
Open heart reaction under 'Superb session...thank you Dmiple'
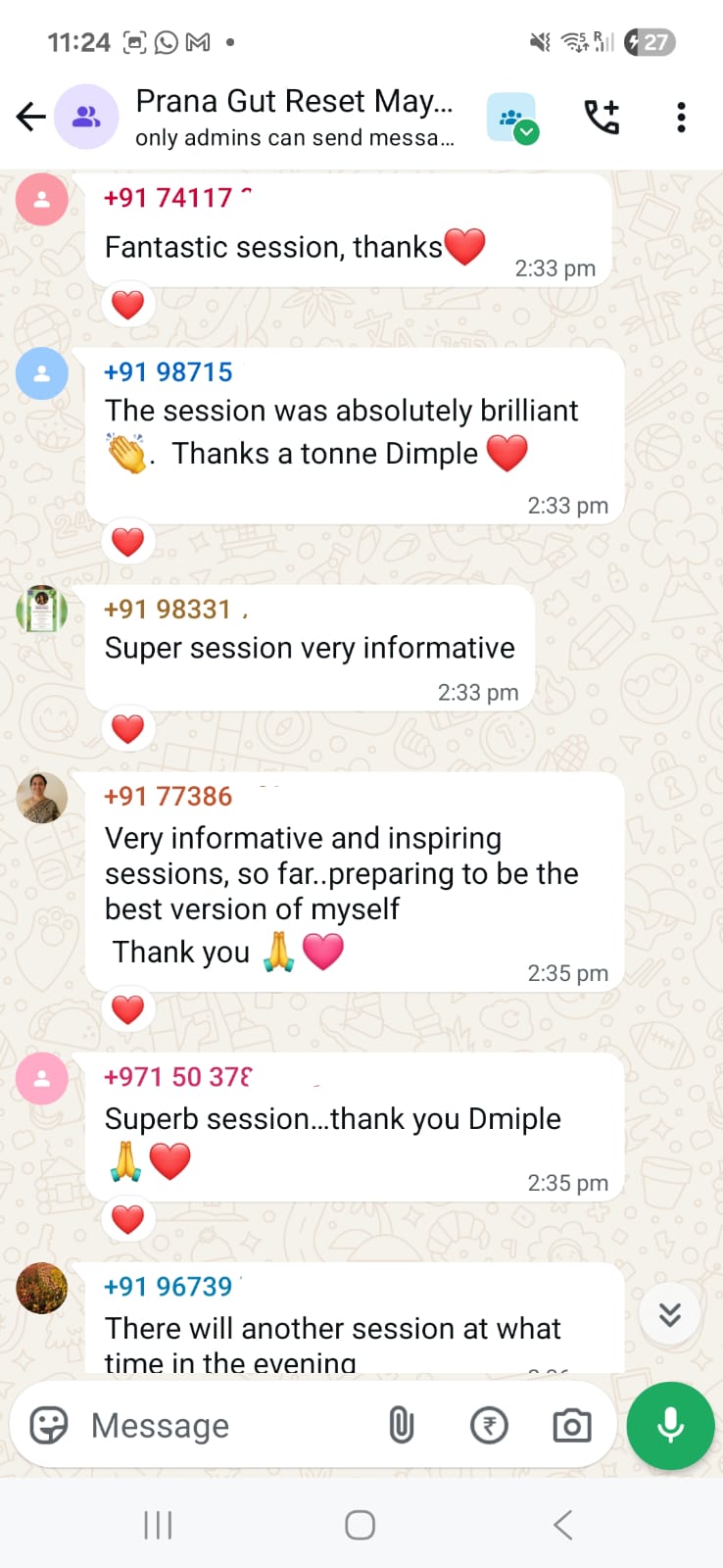pos(128,1219)
